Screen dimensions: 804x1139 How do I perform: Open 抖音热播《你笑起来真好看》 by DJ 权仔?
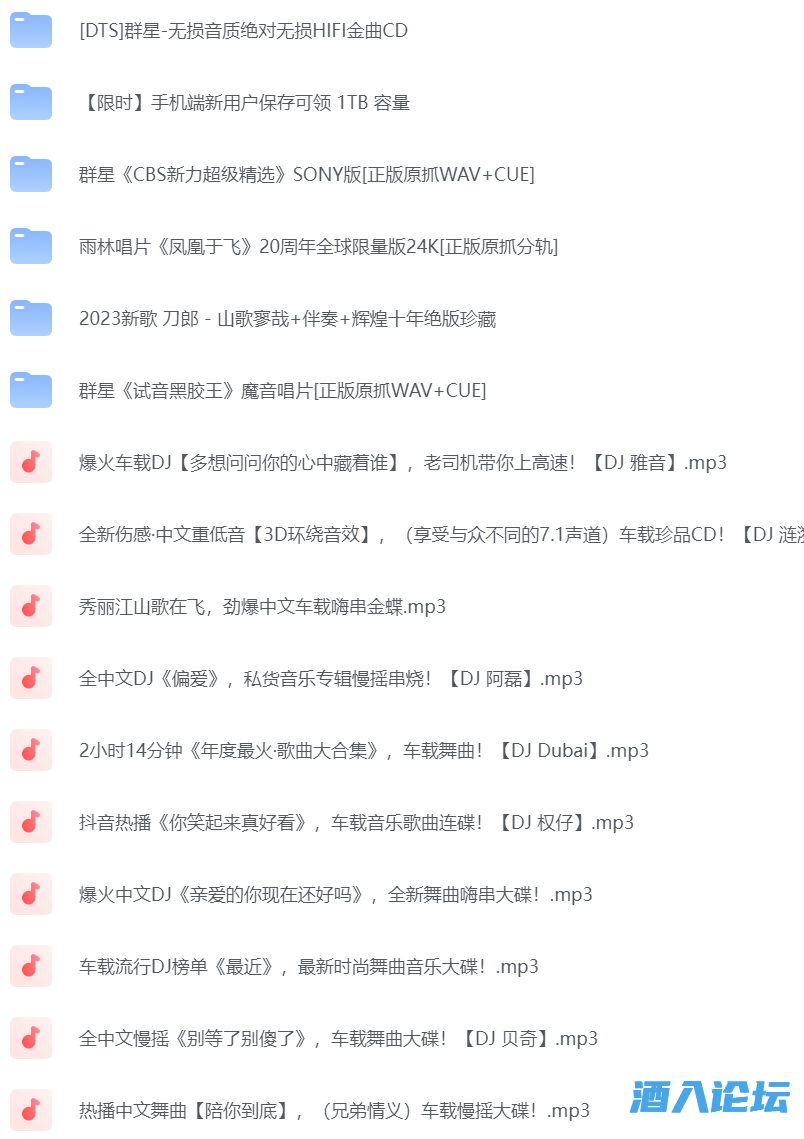(356, 823)
